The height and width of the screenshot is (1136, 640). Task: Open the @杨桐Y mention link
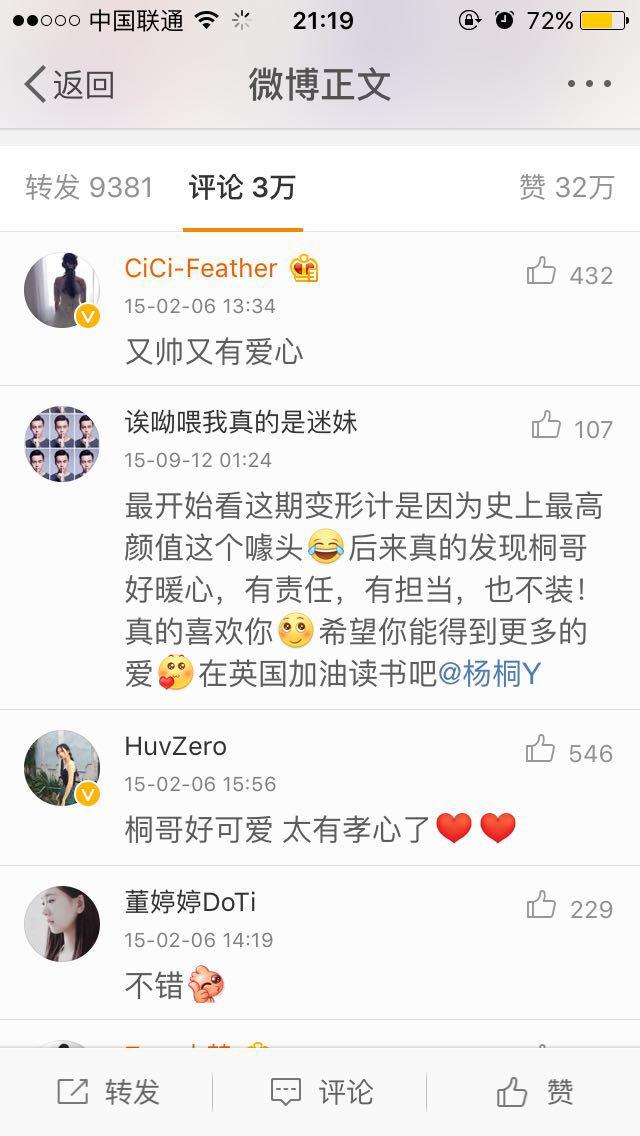490,674
